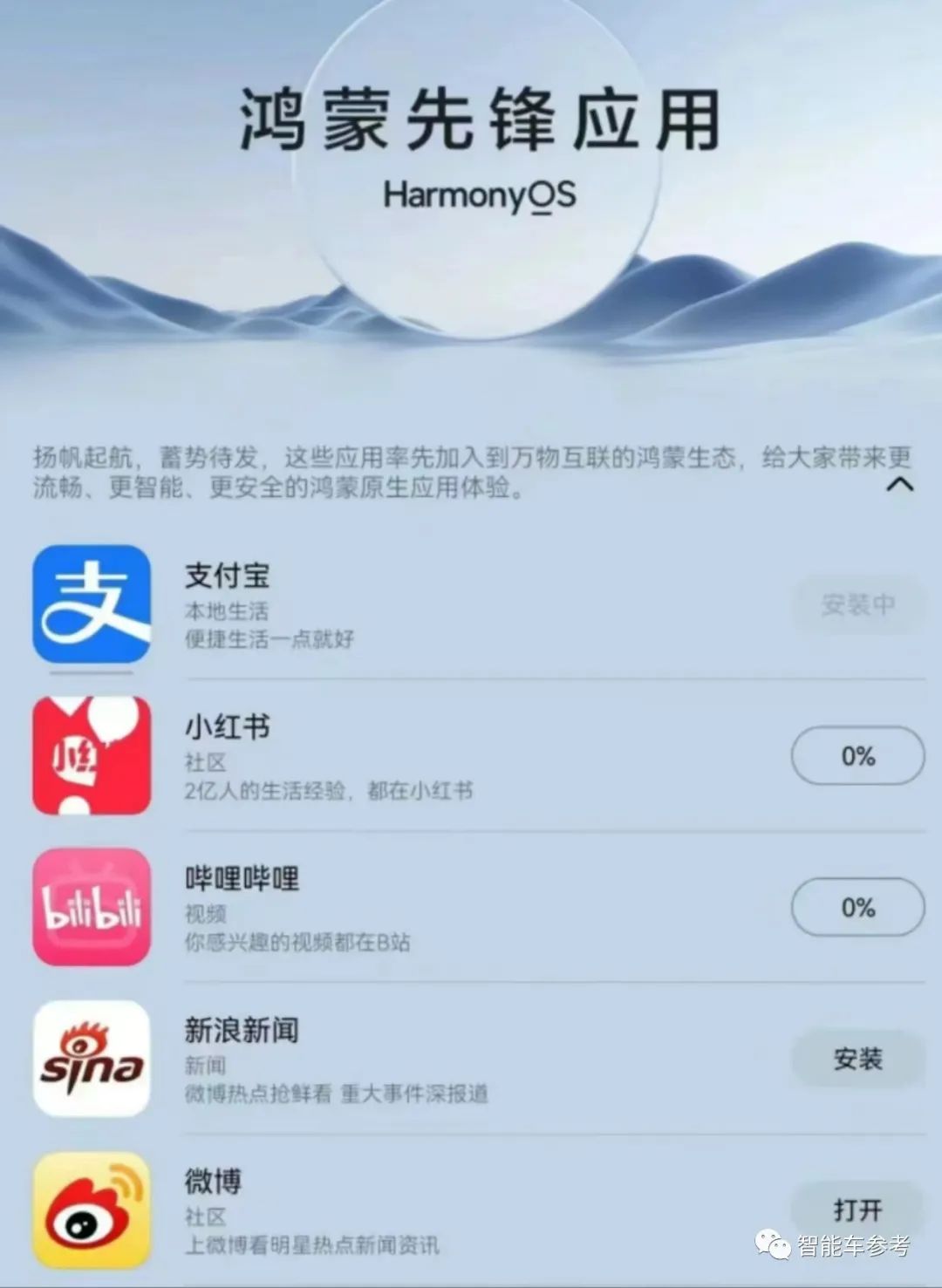Open the 小红书 app page
942x1288 pixels.
(x=227, y=726)
